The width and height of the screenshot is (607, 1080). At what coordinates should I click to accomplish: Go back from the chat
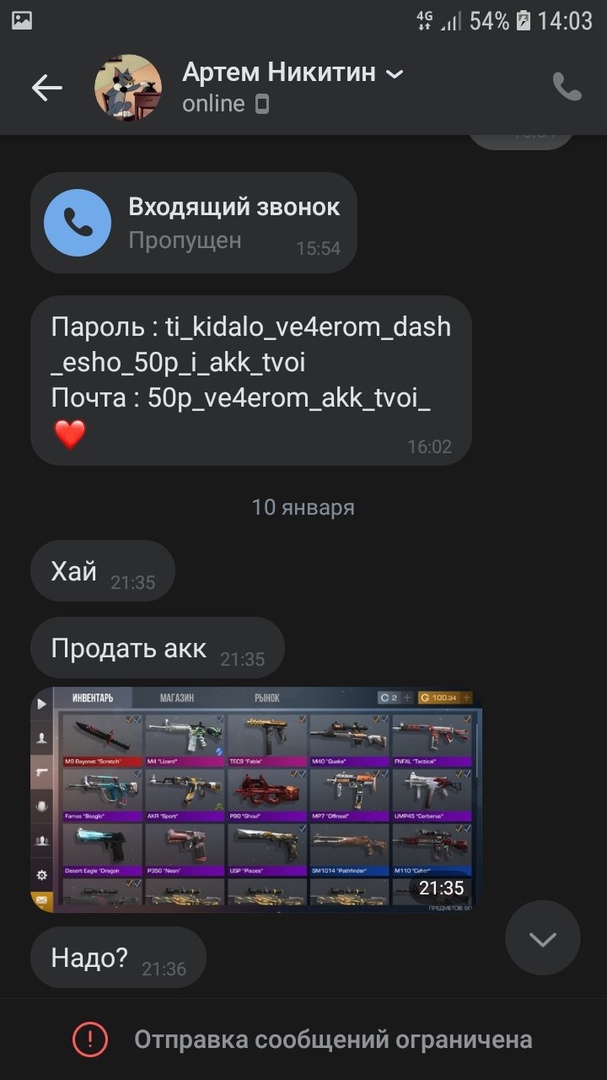(46, 88)
